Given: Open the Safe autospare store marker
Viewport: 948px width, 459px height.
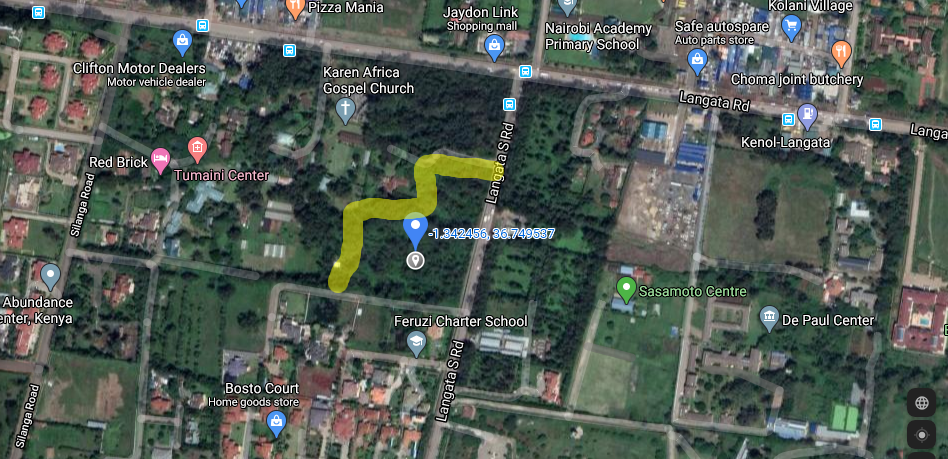Looking at the screenshot, I should pos(698,62).
